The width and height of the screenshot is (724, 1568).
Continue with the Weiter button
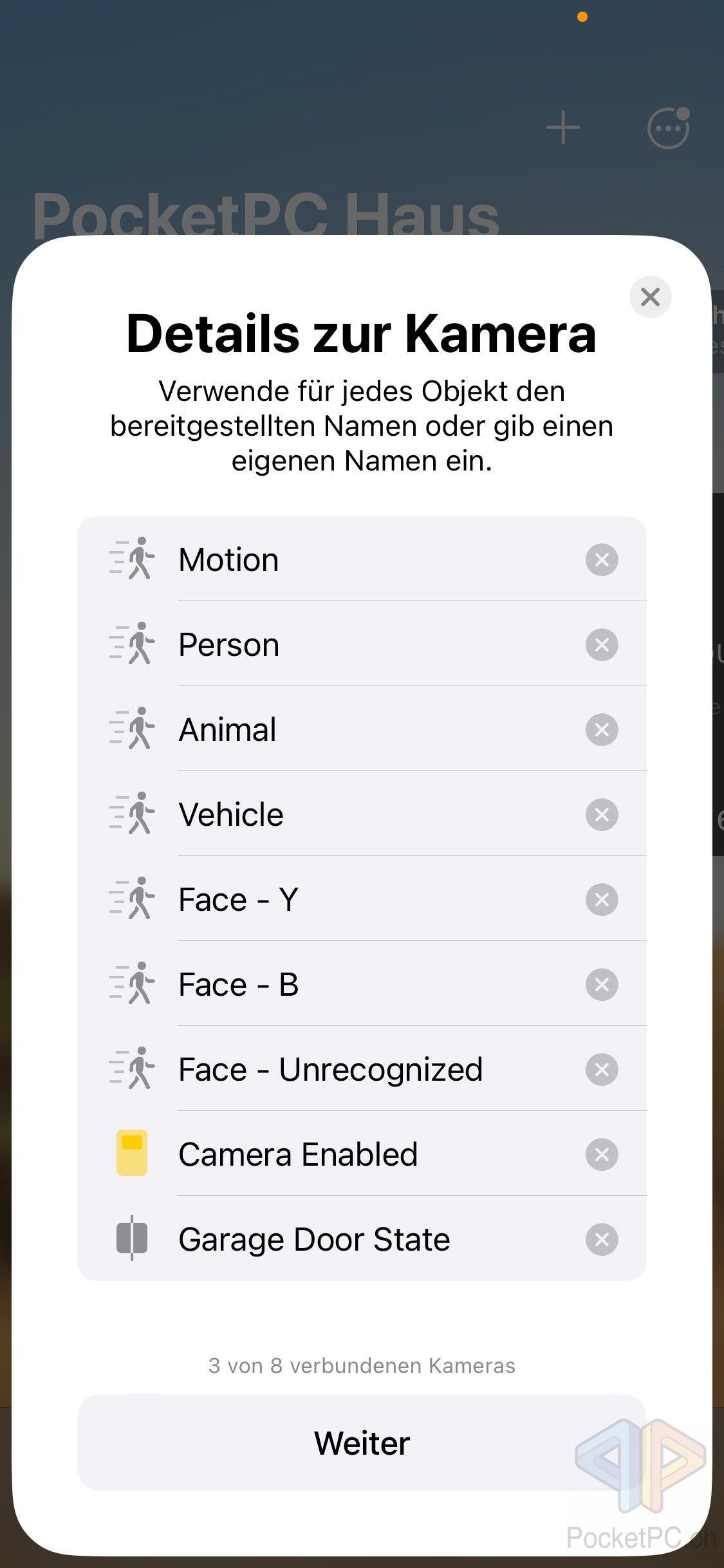pos(362,1442)
